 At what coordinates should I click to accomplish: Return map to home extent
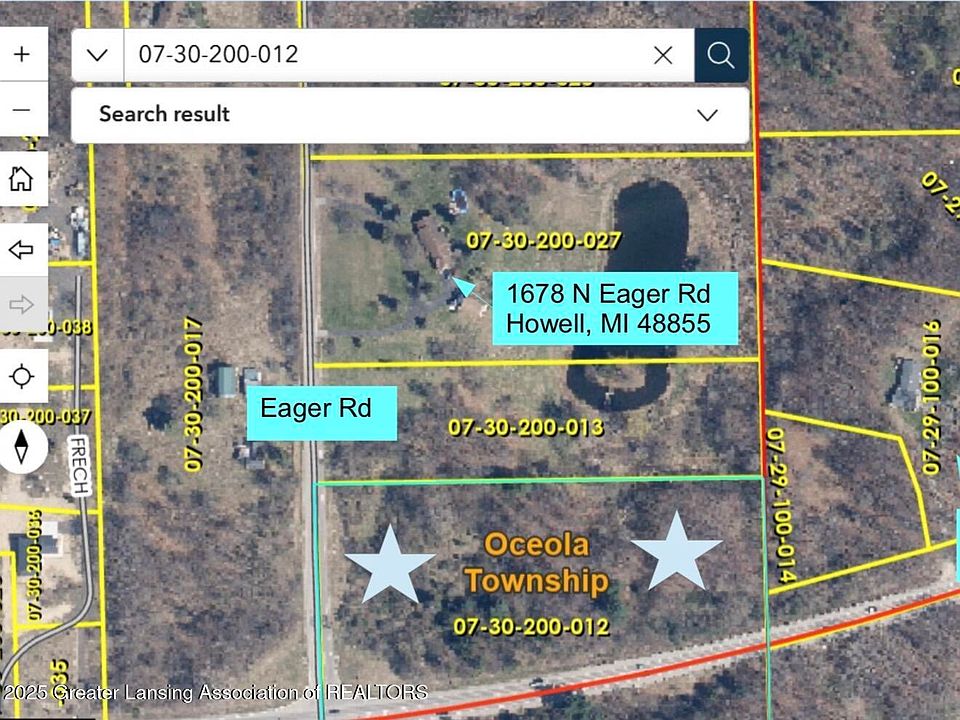[x=22, y=180]
